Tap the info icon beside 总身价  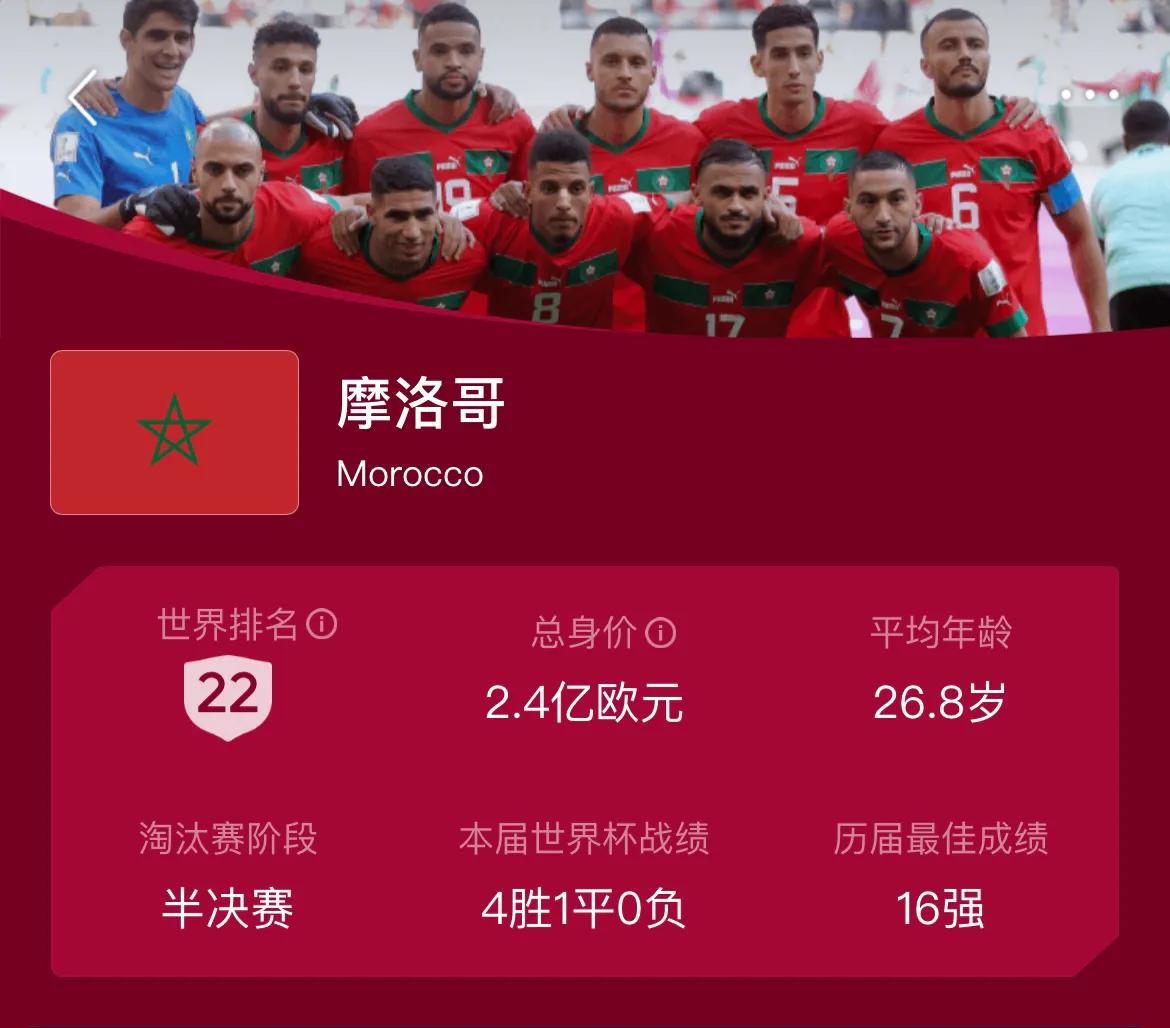coord(661,632)
